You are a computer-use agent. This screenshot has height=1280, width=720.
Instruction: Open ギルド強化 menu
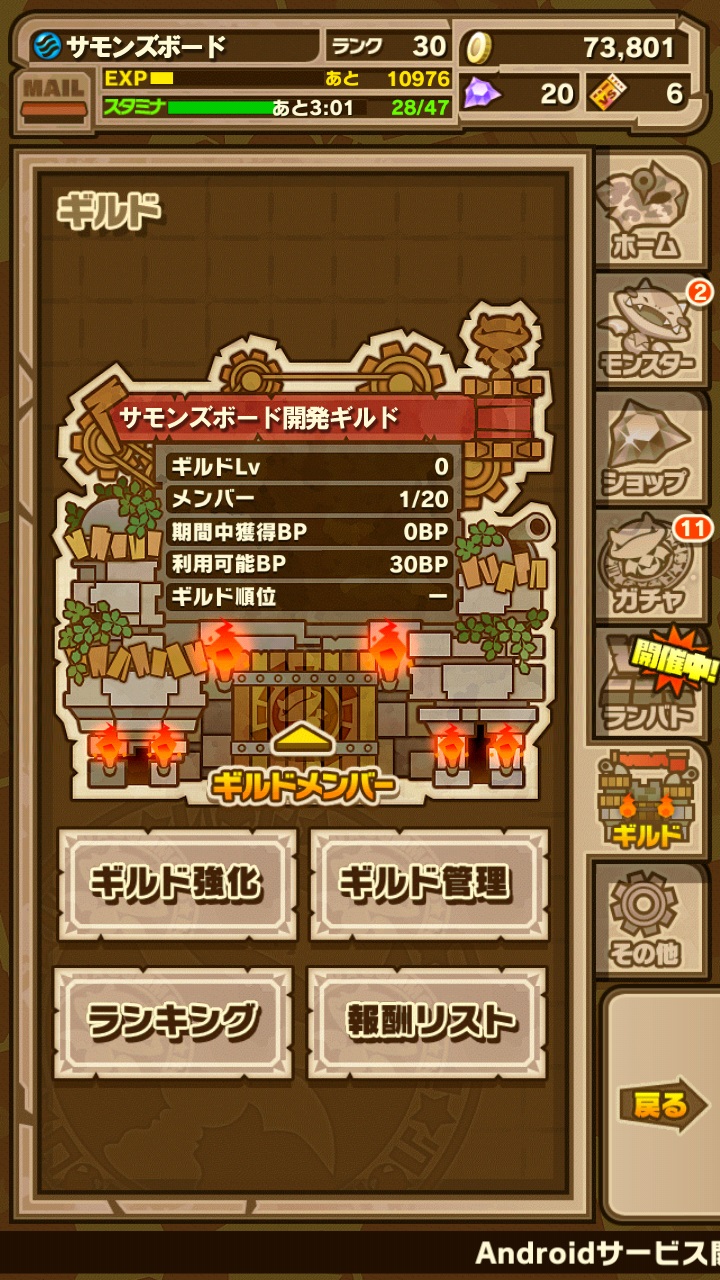(177, 884)
